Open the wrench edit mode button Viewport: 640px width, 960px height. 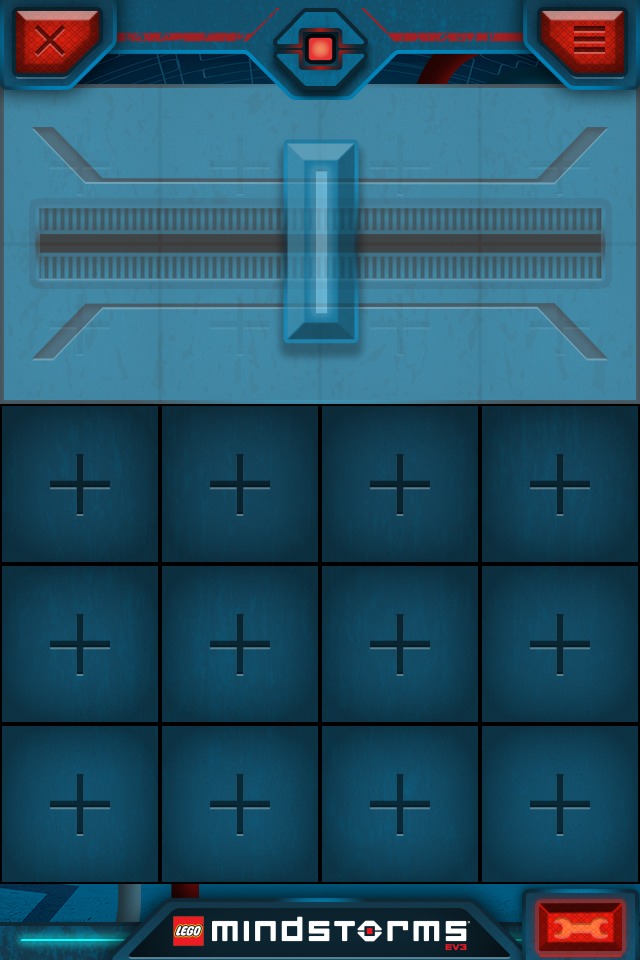pos(580,928)
